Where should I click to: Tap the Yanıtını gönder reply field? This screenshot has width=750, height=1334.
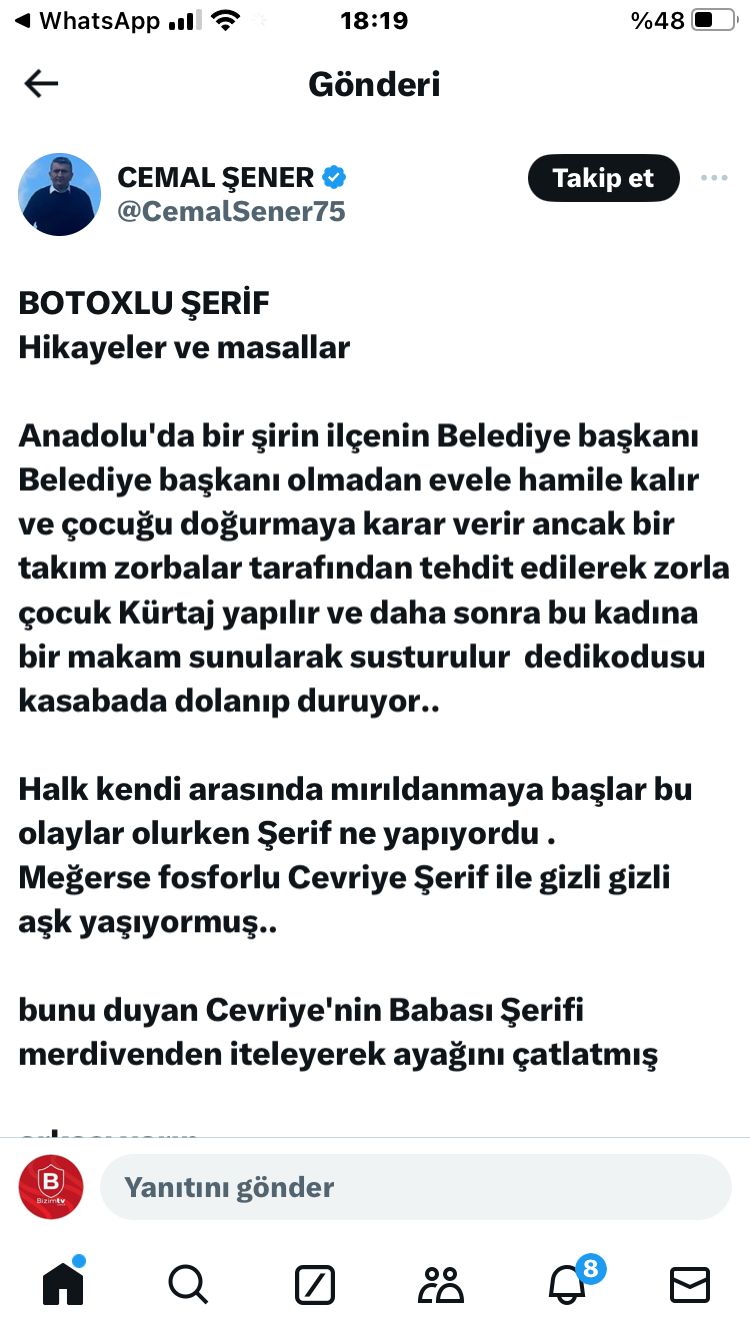[x=415, y=1187]
